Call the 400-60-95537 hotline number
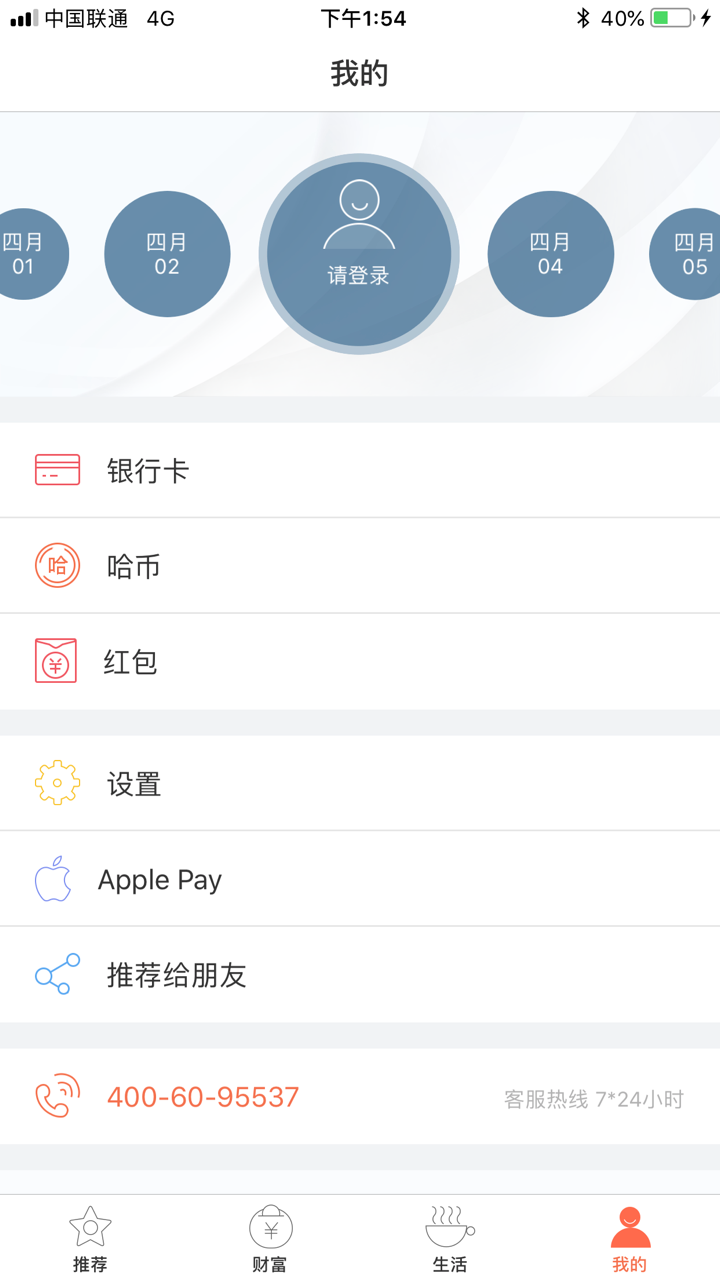Screen dimensions: 720x1280 202,1096
